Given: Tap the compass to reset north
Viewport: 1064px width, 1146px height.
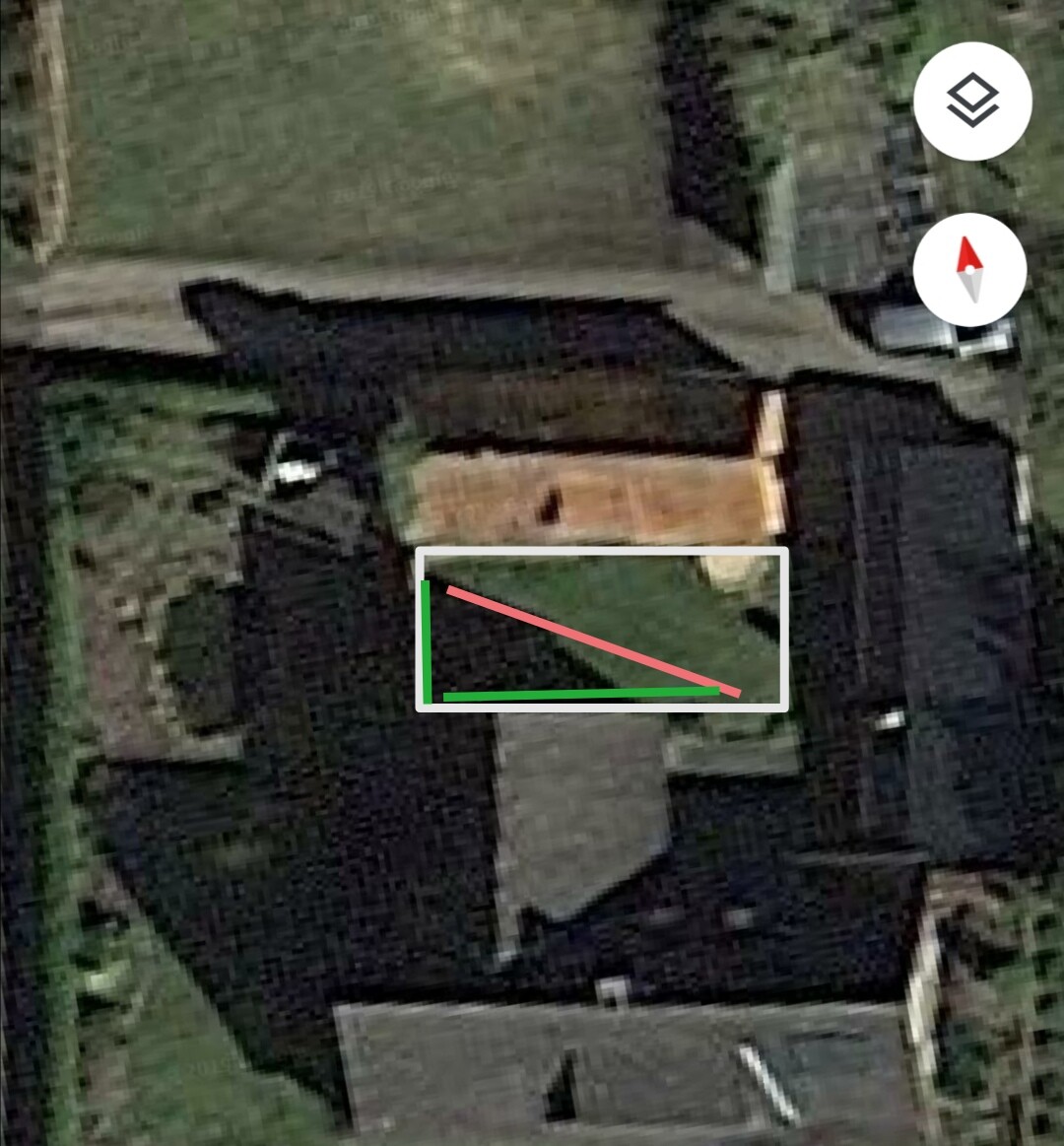Looking at the screenshot, I should 970,269.
